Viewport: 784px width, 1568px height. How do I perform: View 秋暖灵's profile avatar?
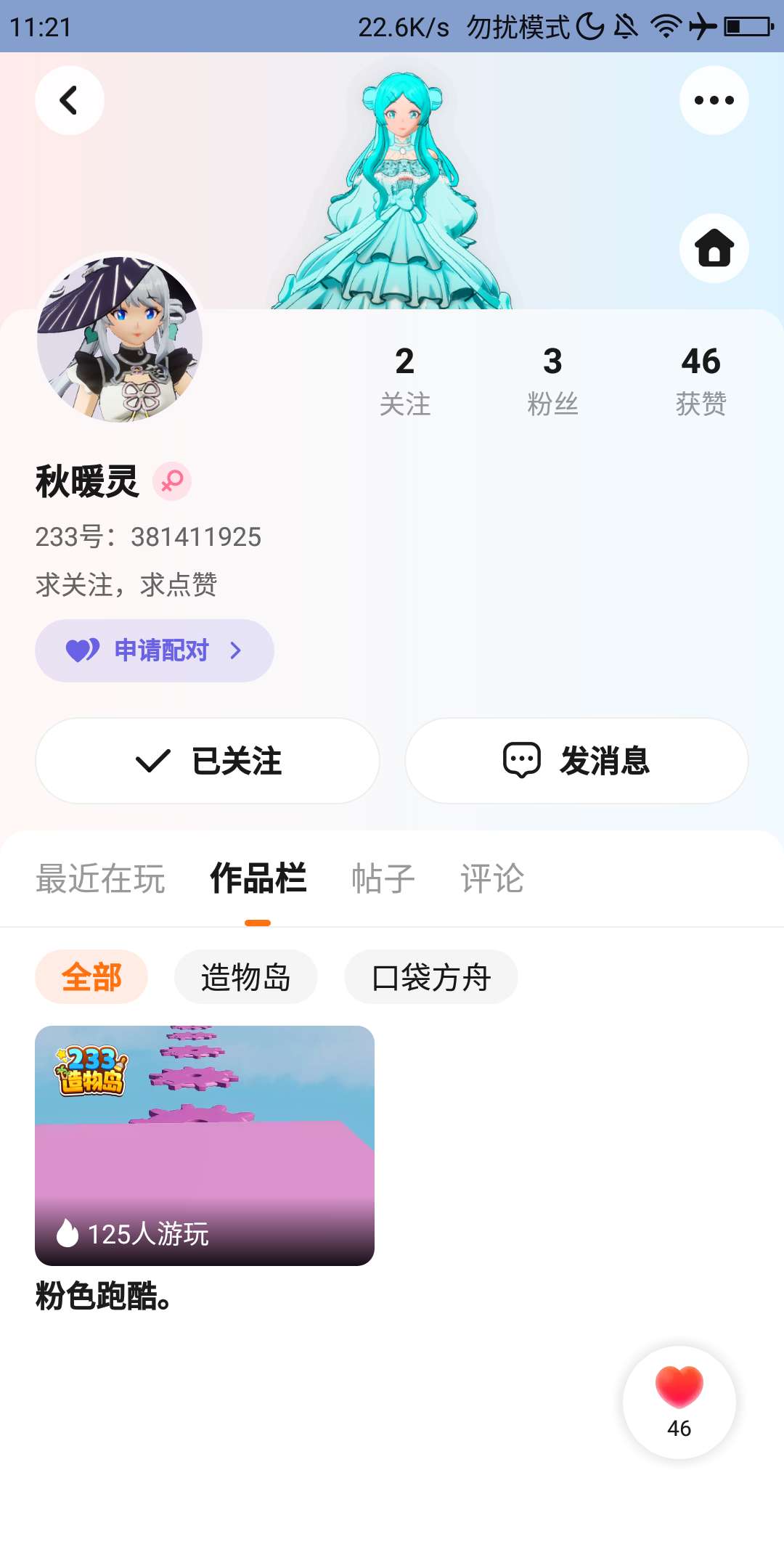(120, 338)
